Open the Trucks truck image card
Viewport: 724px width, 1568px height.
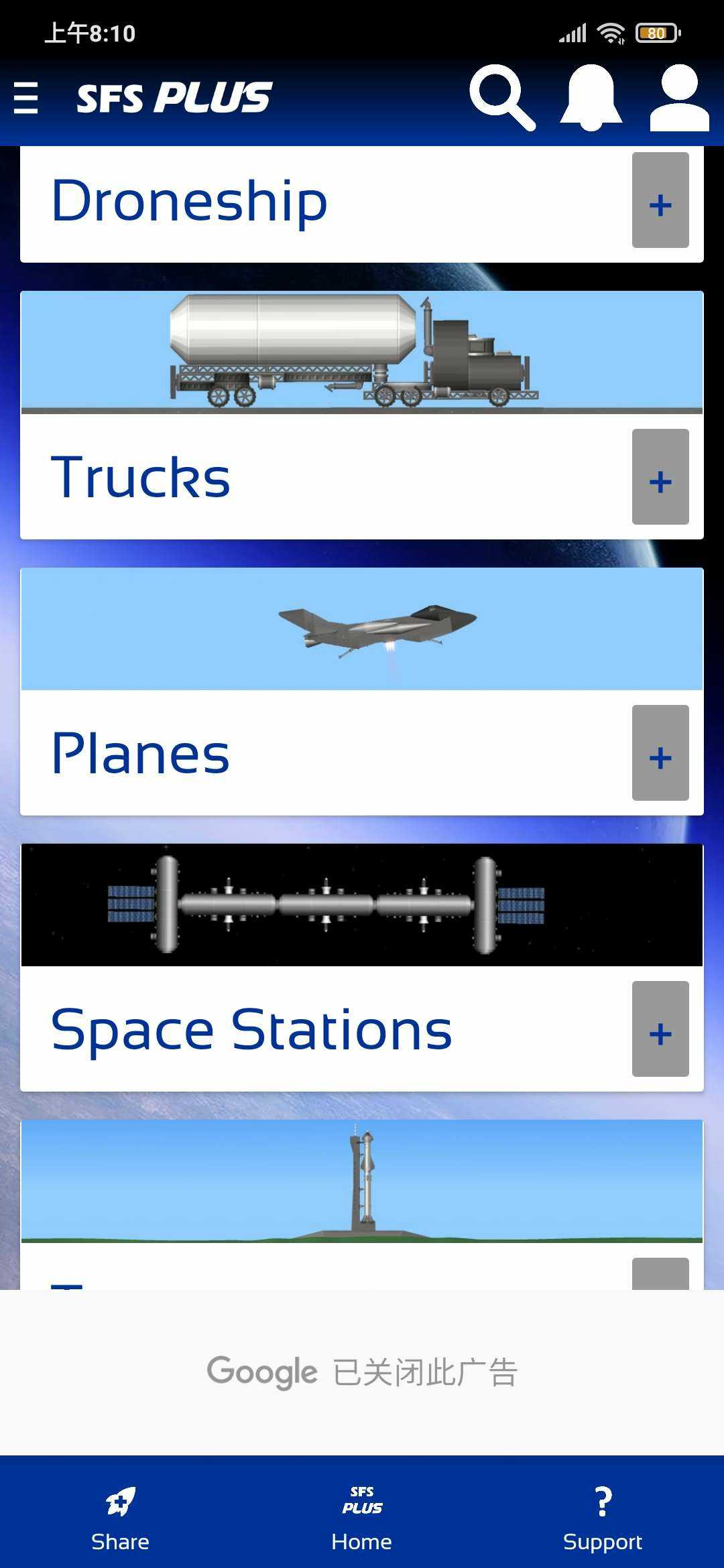[362, 352]
